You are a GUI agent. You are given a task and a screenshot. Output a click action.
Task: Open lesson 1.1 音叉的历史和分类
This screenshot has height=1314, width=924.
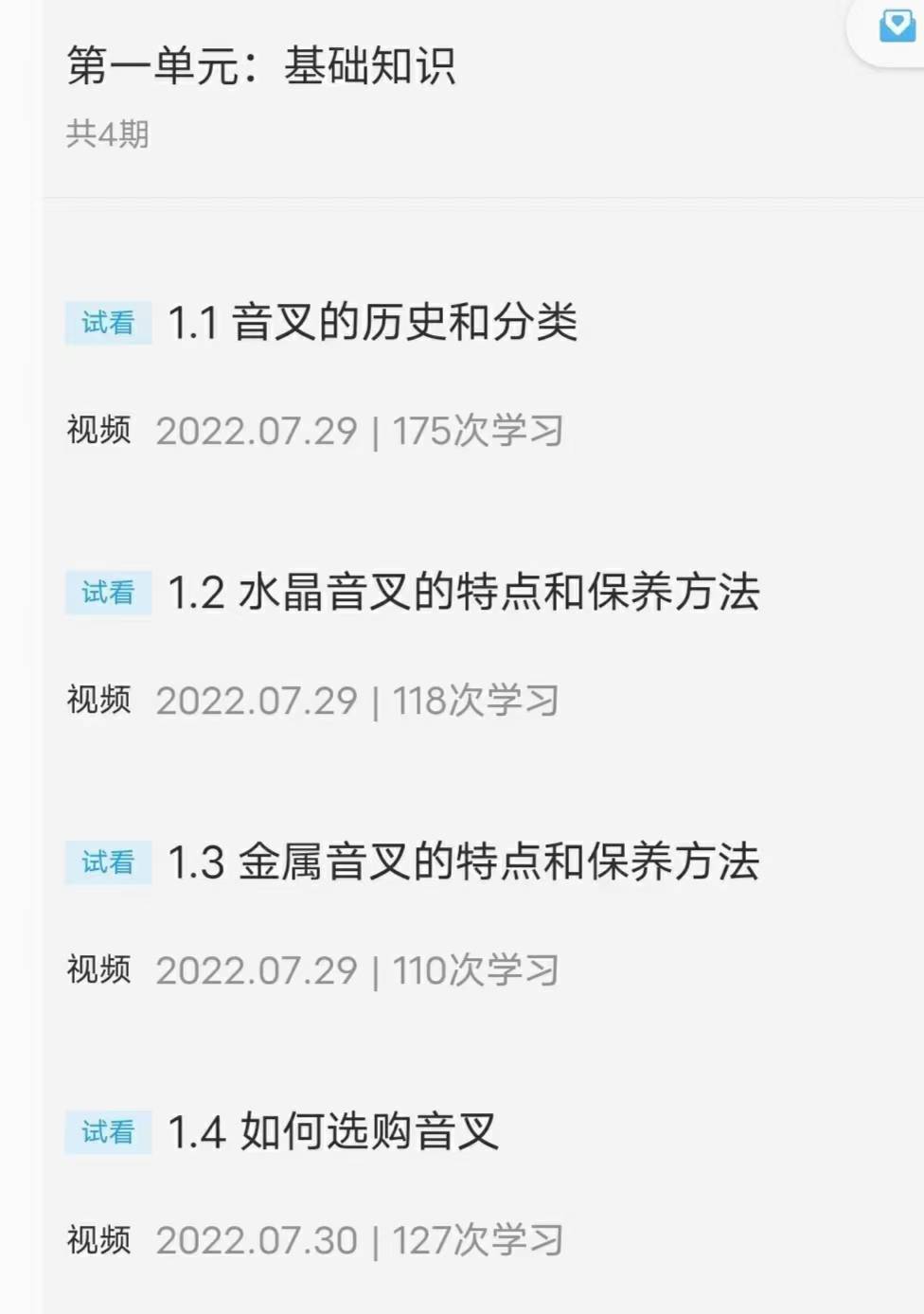(x=372, y=323)
